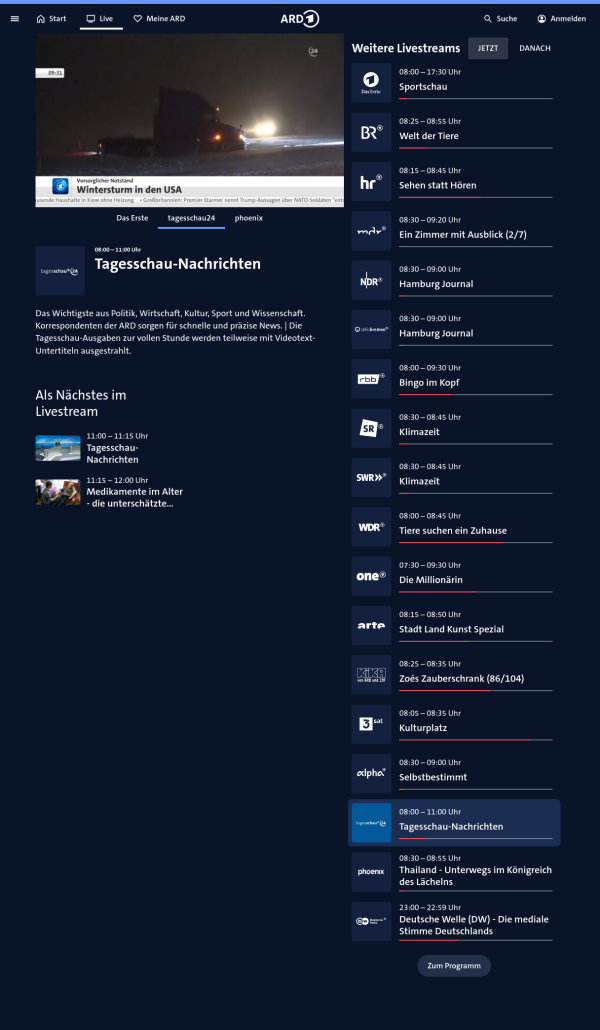Open the hamburger menu
Image resolution: width=600 pixels, height=1030 pixels.
tap(14, 18)
